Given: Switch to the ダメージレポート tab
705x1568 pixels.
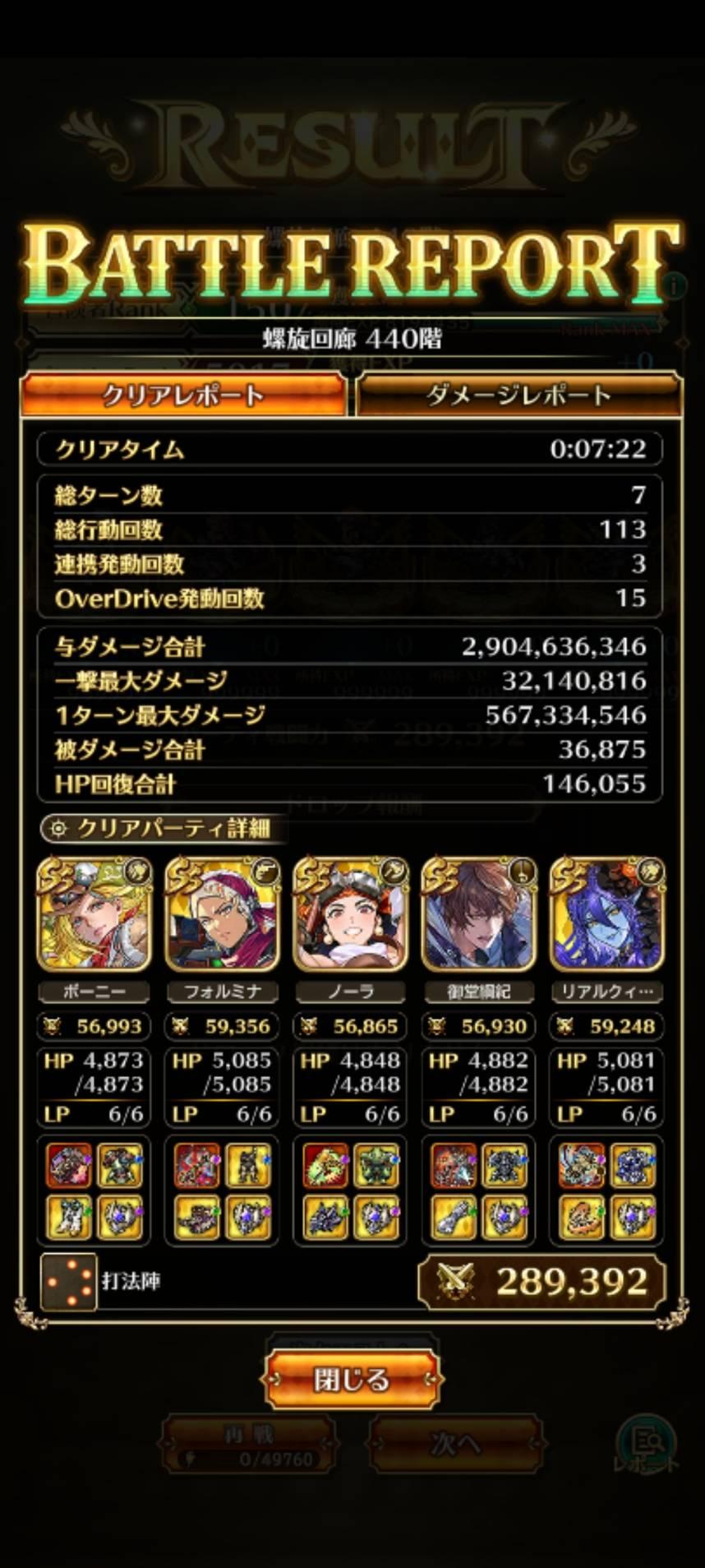Looking at the screenshot, I should pyautogui.click(x=518, y=395).
